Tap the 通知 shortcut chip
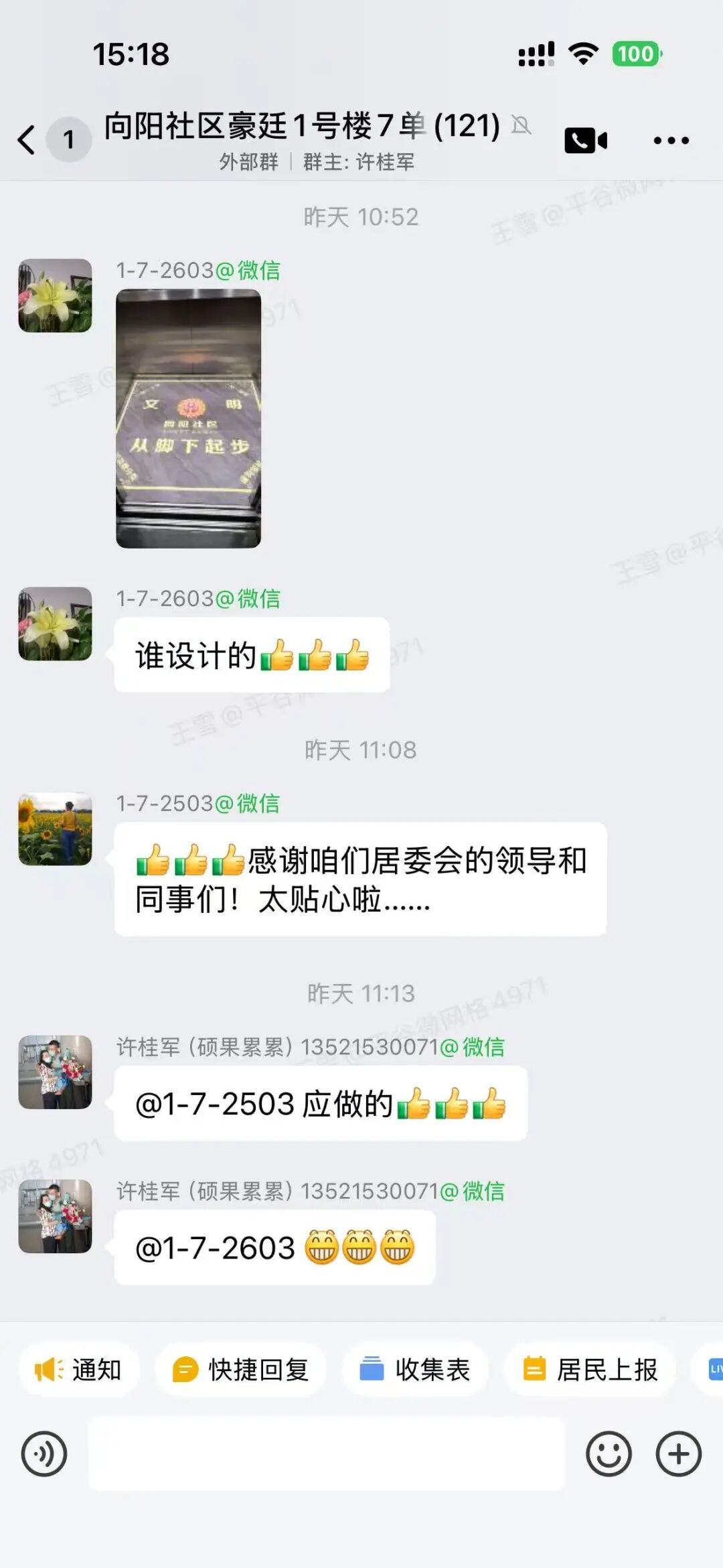The width and height of the screenshot is (723, 1568). [79, 1369]
